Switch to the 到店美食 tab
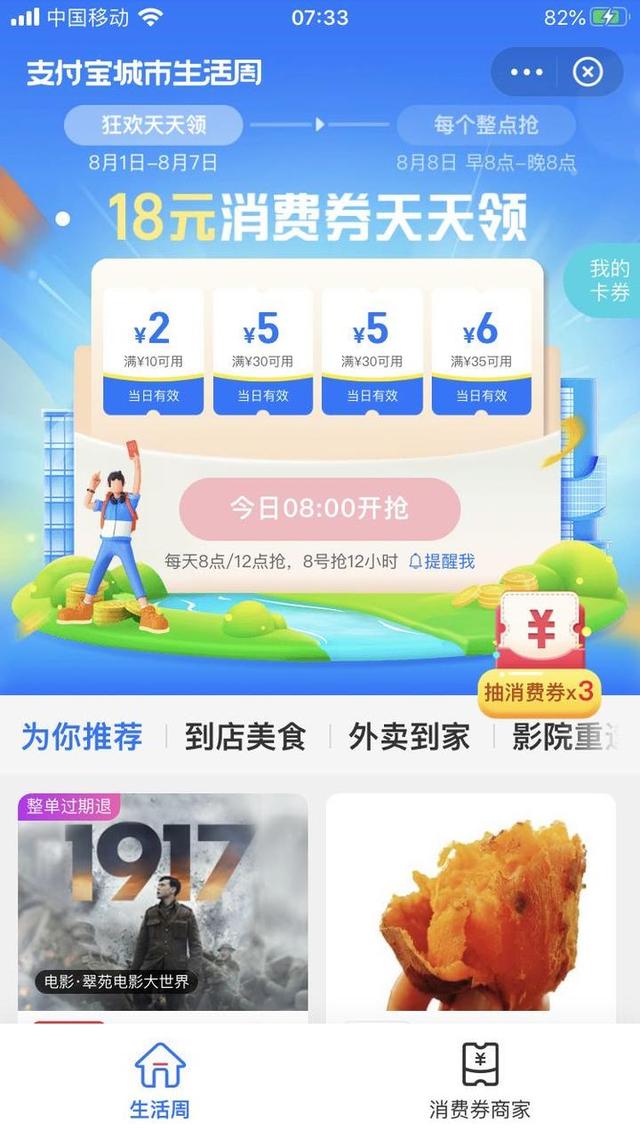Image resolution: width=640 pixels, height=1138 pixels. [245, 737]
